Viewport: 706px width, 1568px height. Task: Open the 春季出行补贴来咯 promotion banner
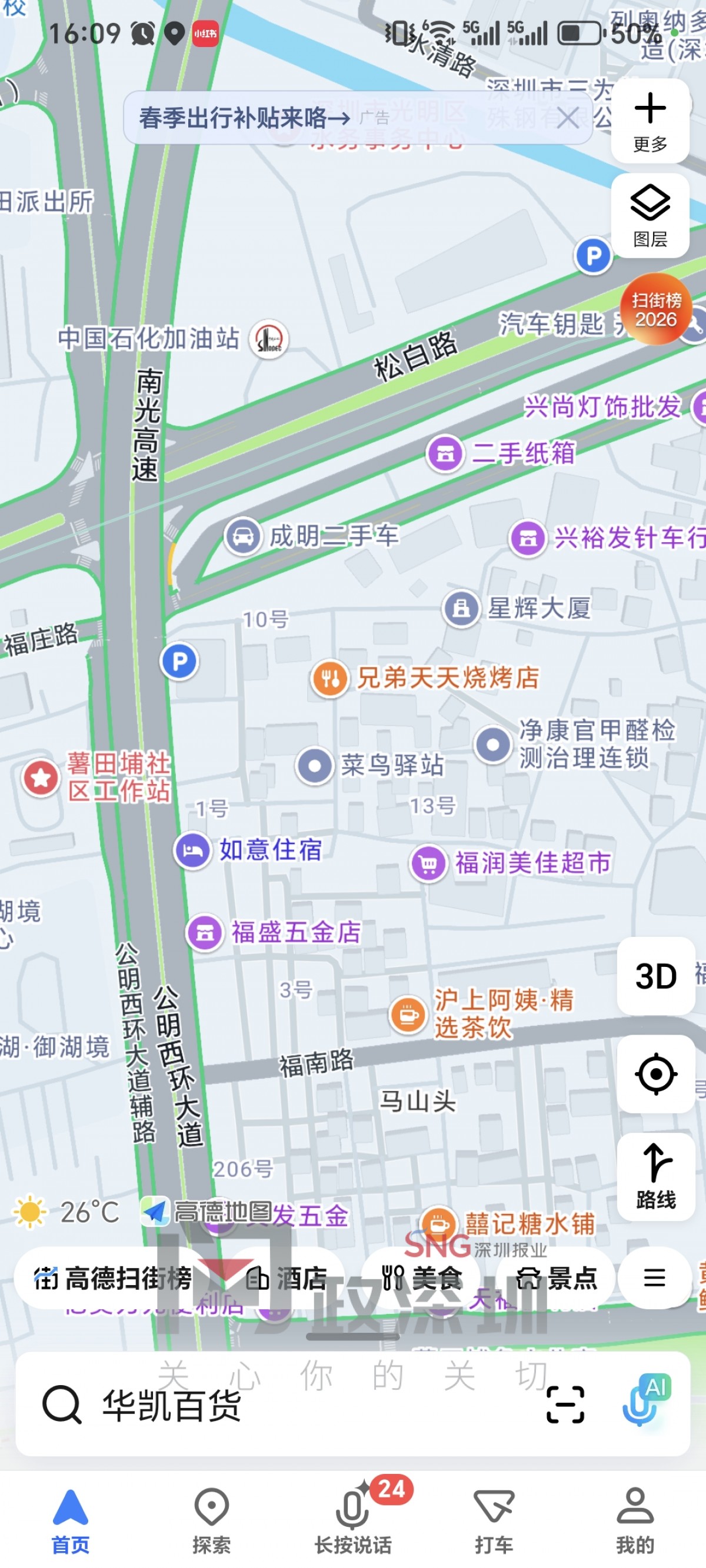coord(262,118)
